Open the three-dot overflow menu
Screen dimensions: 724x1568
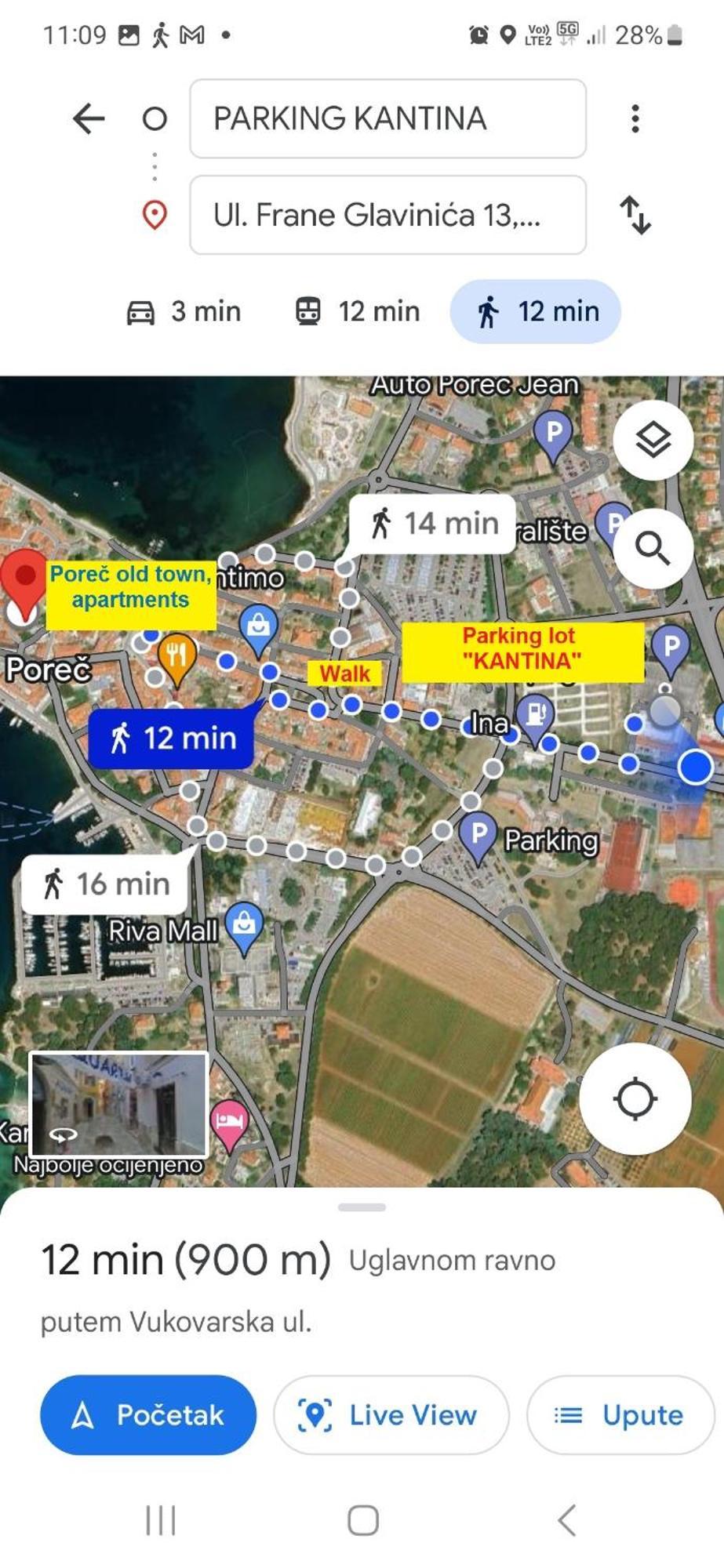[x=635, y=118]
